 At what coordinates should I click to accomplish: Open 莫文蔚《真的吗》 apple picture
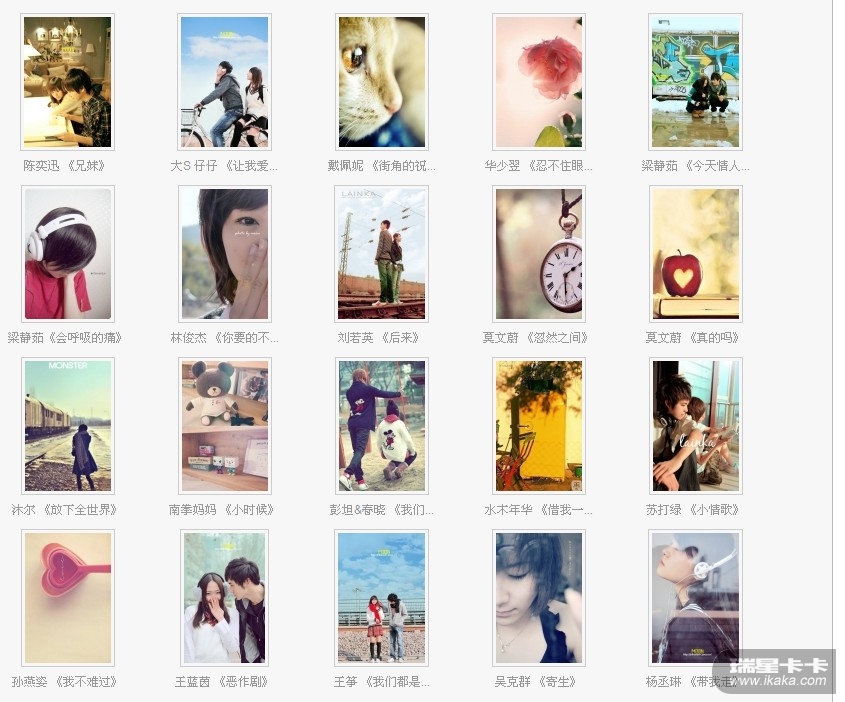695,254
